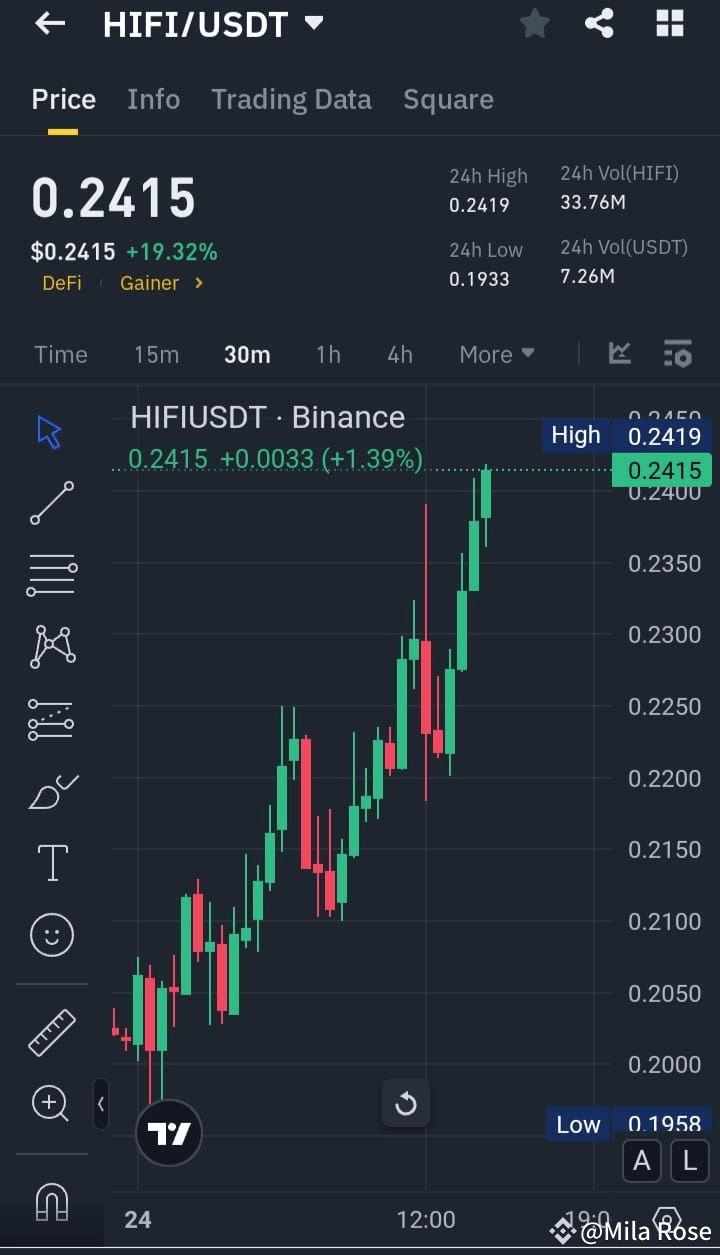Open the horizontal lines drawing tool

click(x=52, y=575)
